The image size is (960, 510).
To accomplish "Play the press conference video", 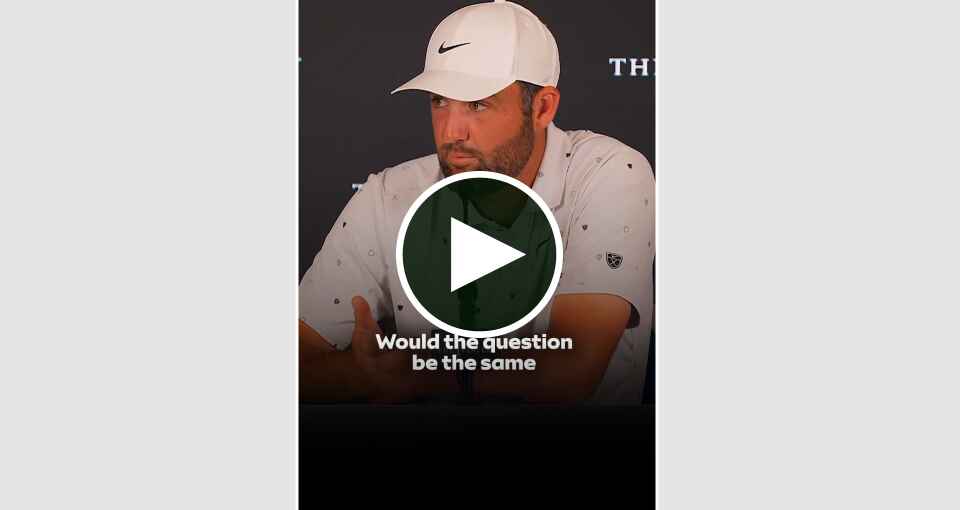I will [x=479, y=254].
